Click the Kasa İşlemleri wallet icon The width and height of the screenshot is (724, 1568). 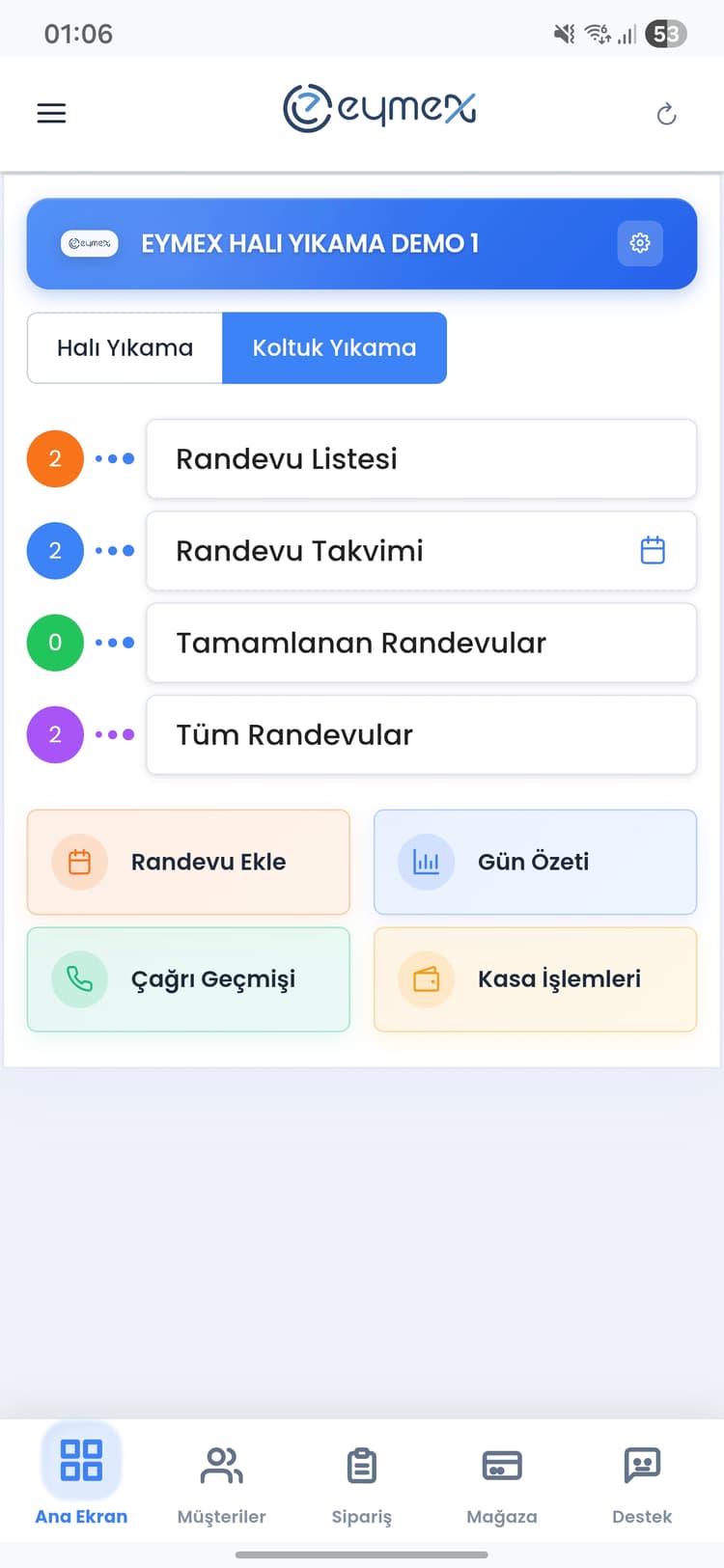(426, 979)
